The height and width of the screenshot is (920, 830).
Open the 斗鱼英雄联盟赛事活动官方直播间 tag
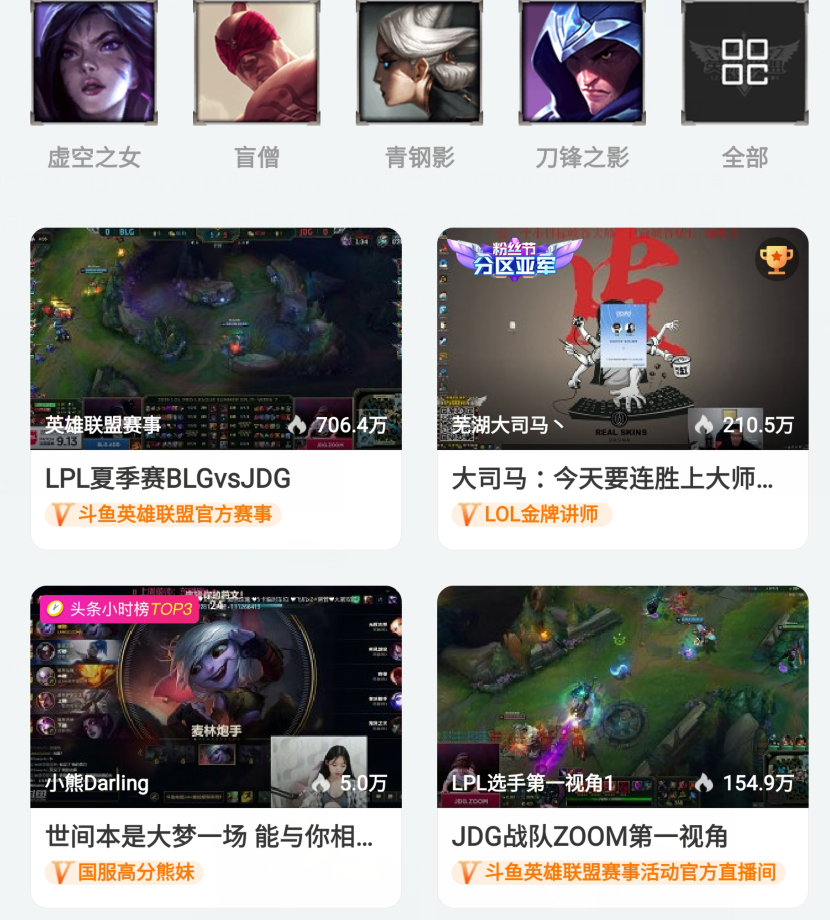coord(619,872)
